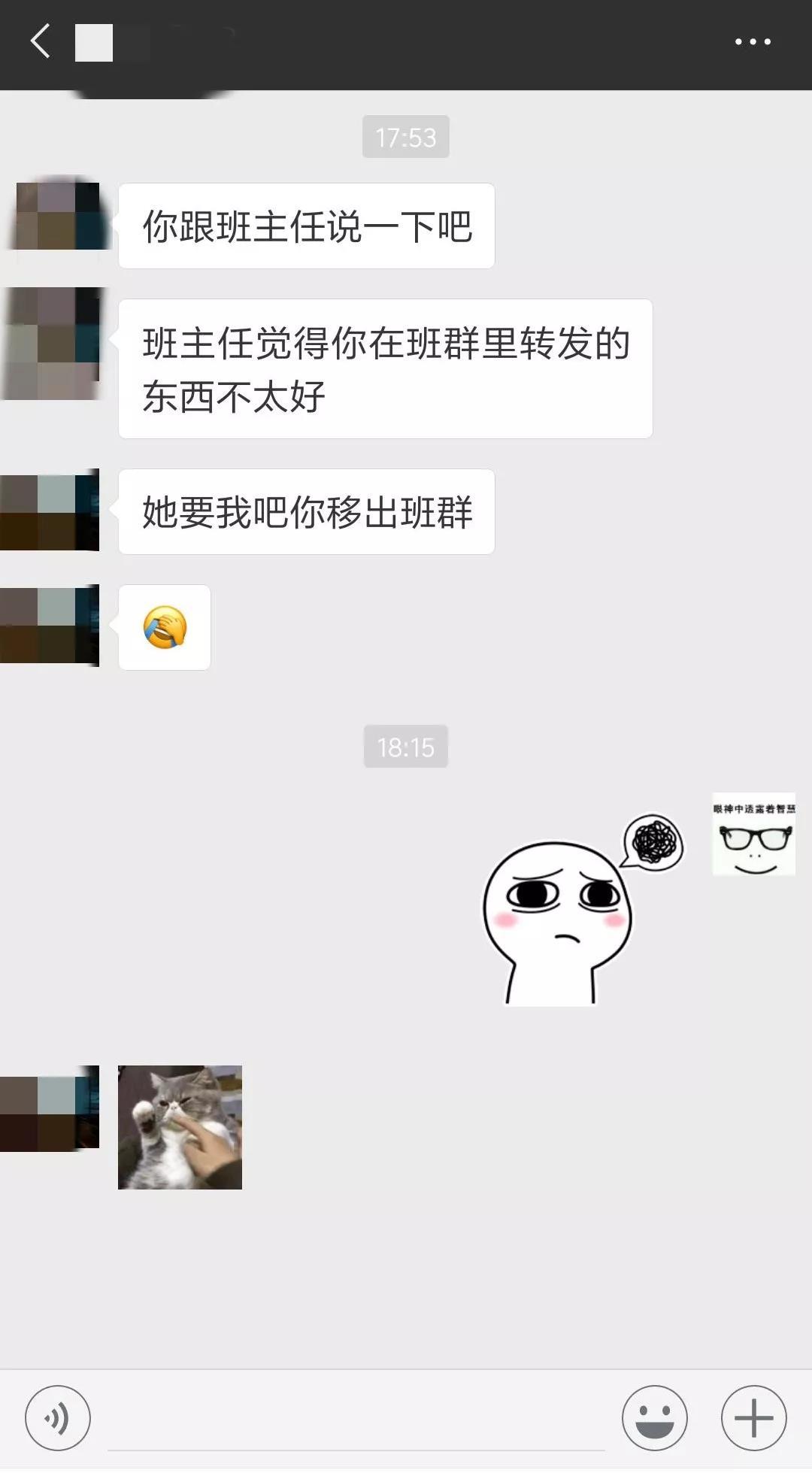
Task: Open the emoji sticker panel
Action: tap(654, 1419)
